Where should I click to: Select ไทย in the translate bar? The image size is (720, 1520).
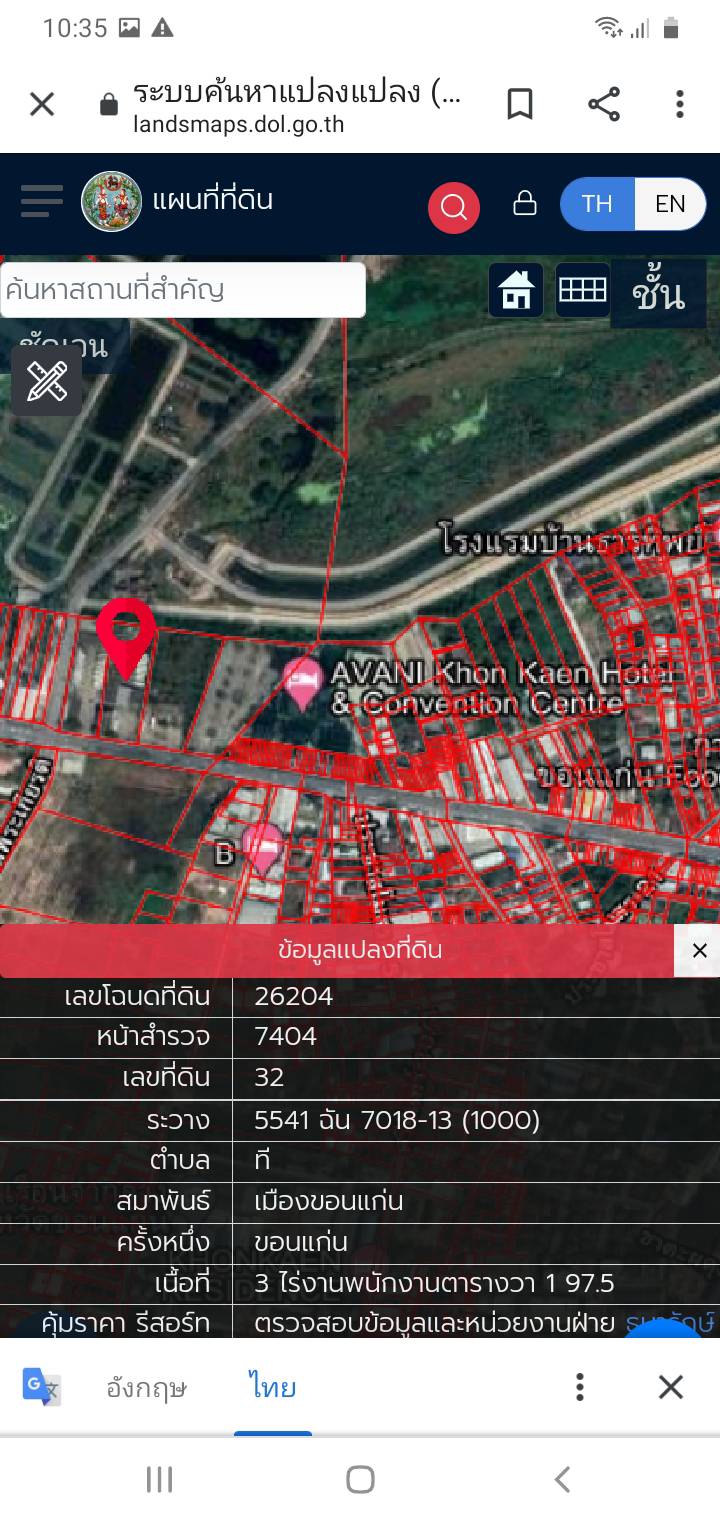click(273, 1388)
